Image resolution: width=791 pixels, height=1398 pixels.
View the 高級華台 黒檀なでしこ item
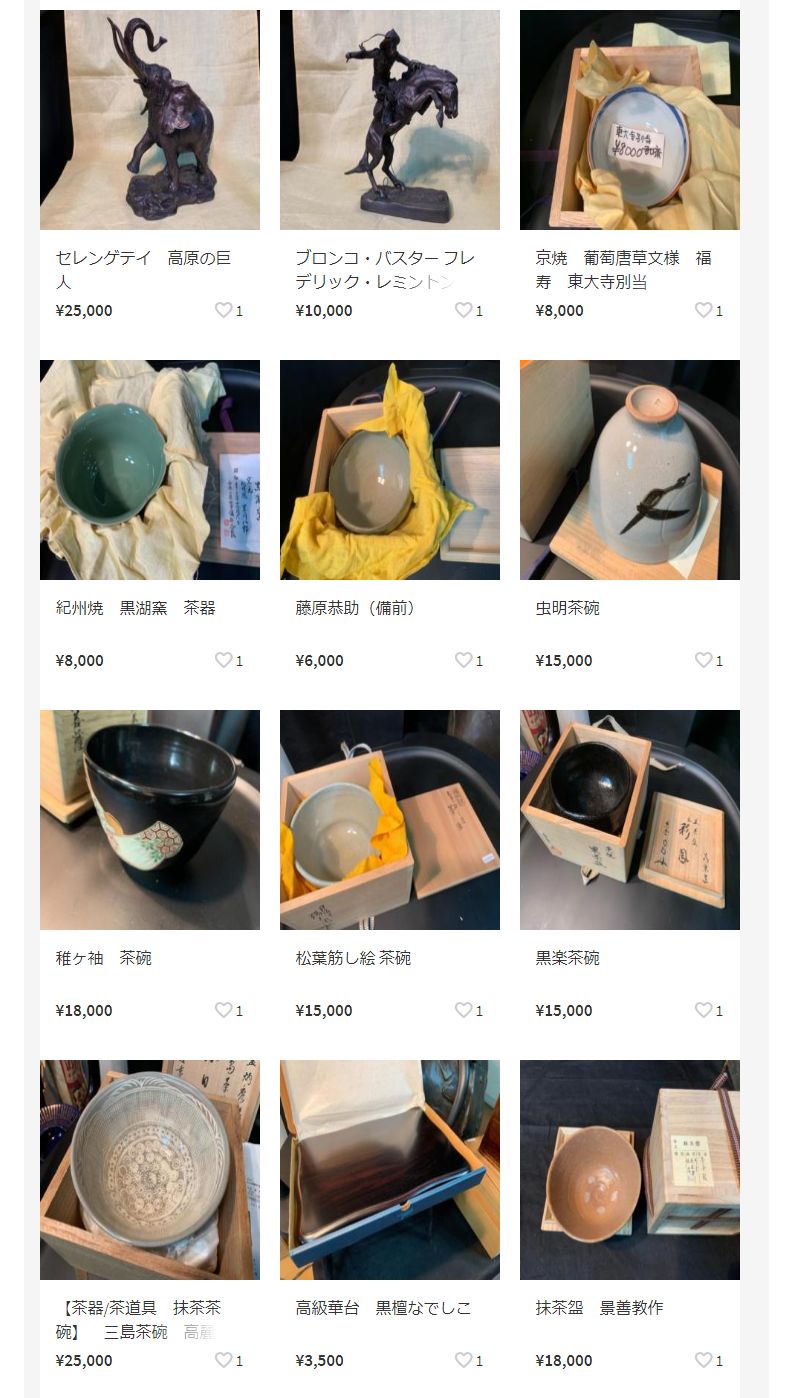coord(390,1170)
